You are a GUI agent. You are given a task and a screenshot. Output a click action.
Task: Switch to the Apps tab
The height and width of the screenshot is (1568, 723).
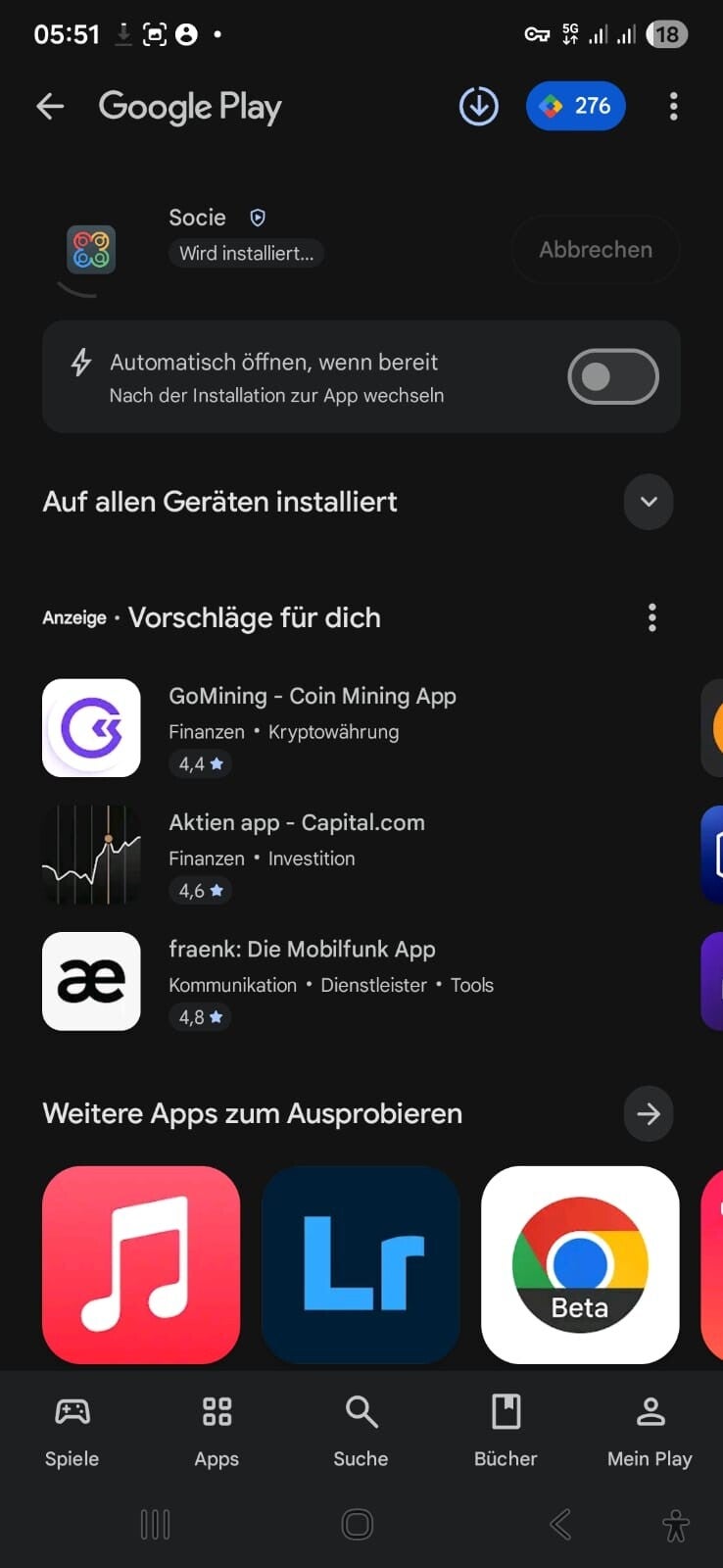pyautogui.click(x=217, y=1431)
